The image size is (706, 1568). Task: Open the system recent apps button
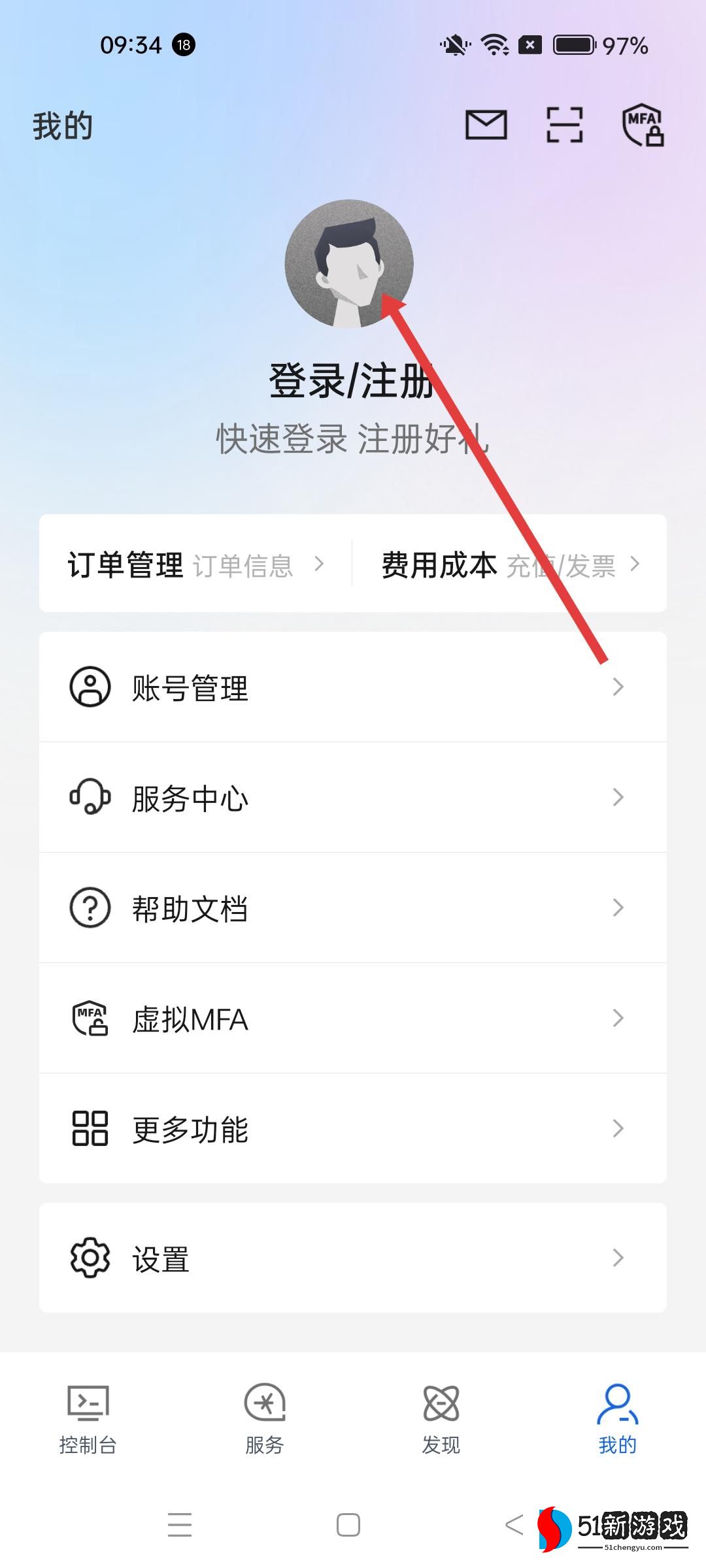pos(180,1526)
